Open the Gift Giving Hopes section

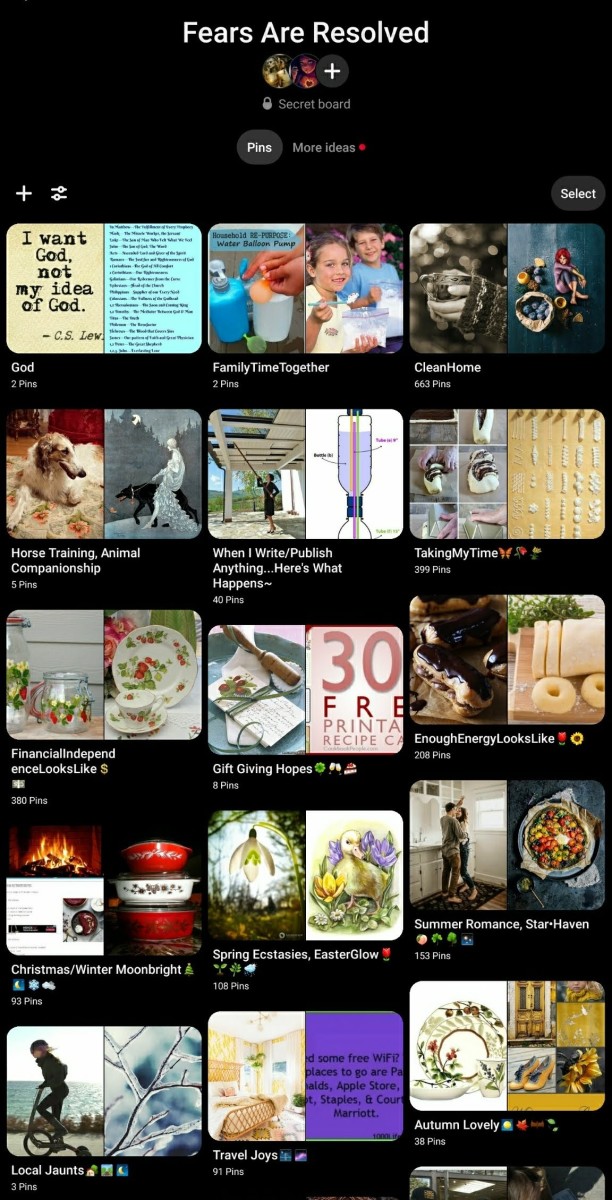pos(305,690)
